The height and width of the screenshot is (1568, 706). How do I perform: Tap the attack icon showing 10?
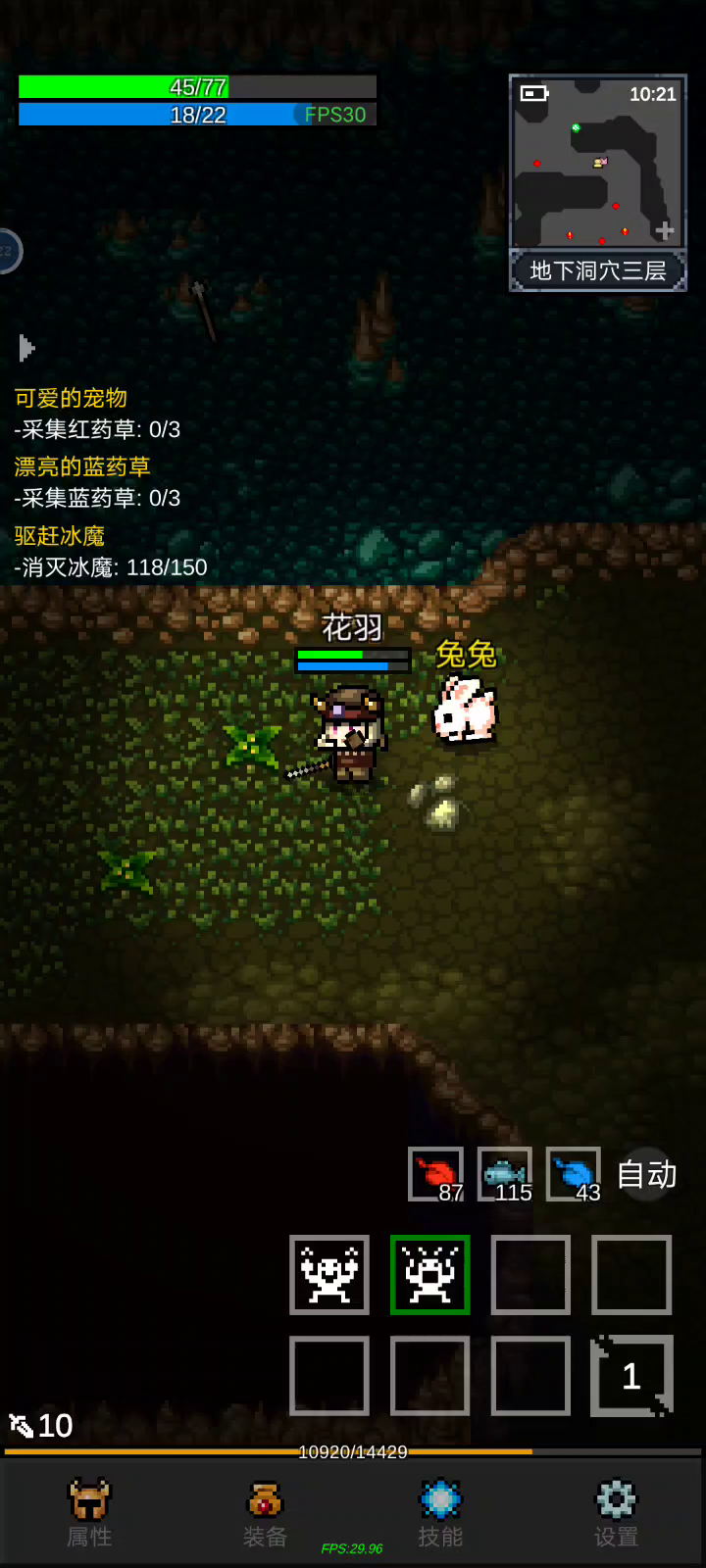[x=40, y=1425]
